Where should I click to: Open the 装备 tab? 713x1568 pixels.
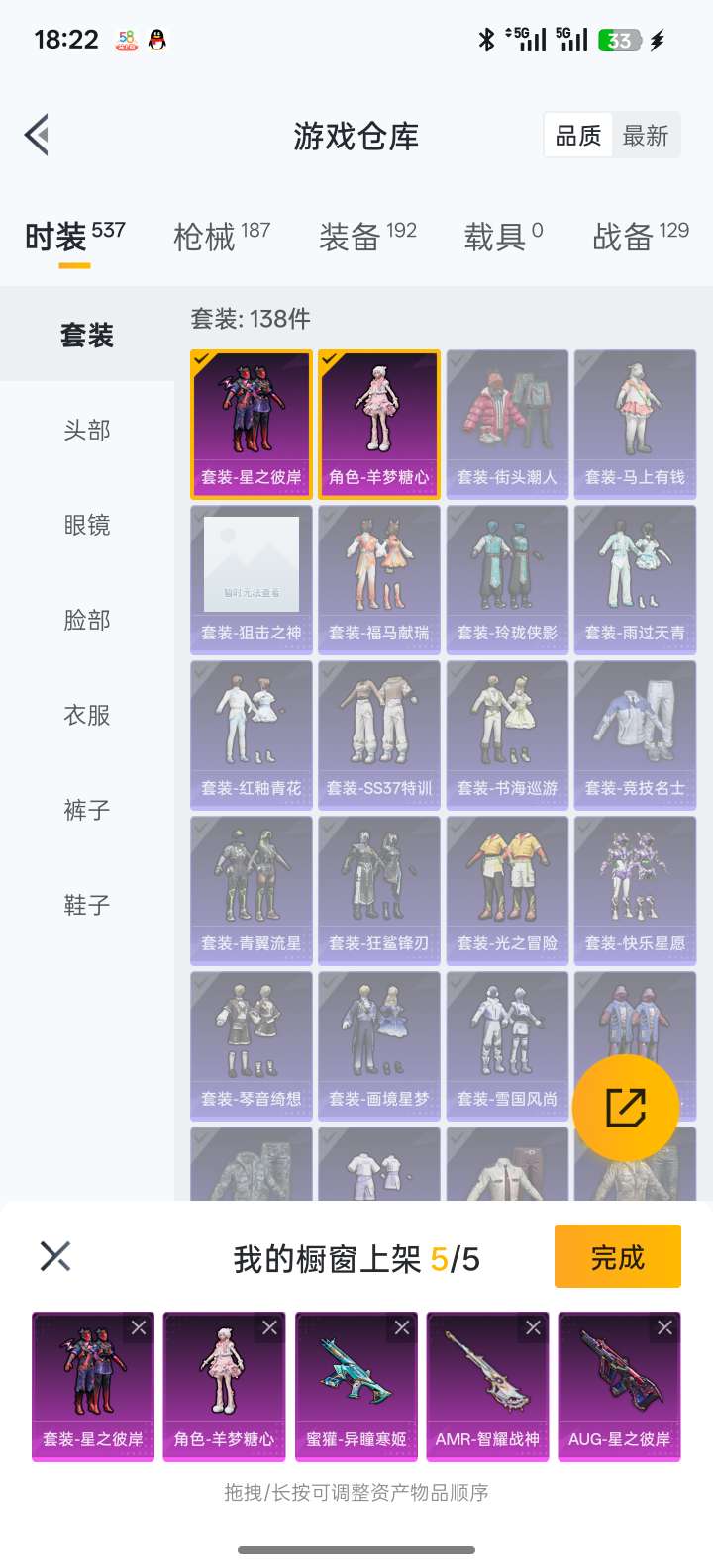[x=367, y=237]
